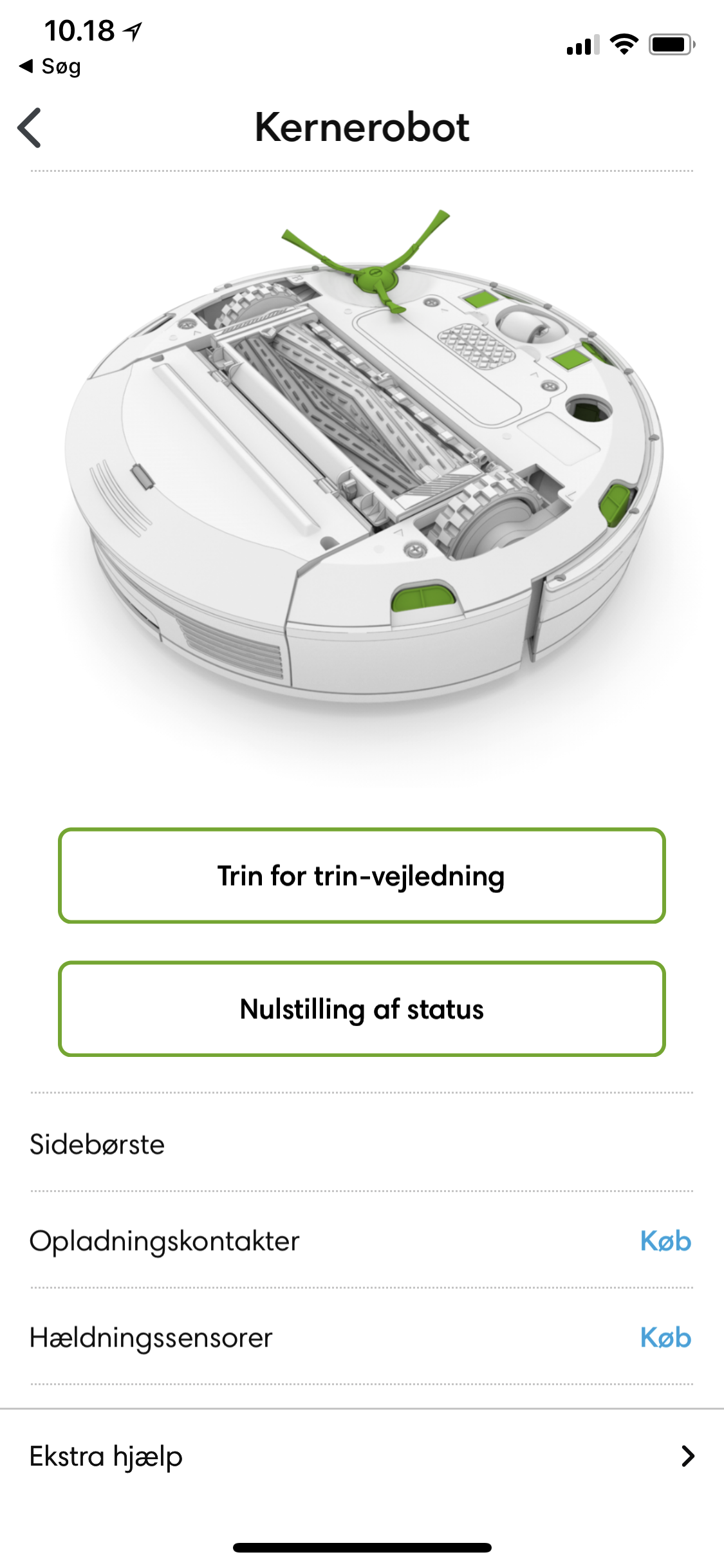The height and width of the screenshot is (1568, 724).
Task: Tap the Kernerobot title
Action: coord(362,127)
